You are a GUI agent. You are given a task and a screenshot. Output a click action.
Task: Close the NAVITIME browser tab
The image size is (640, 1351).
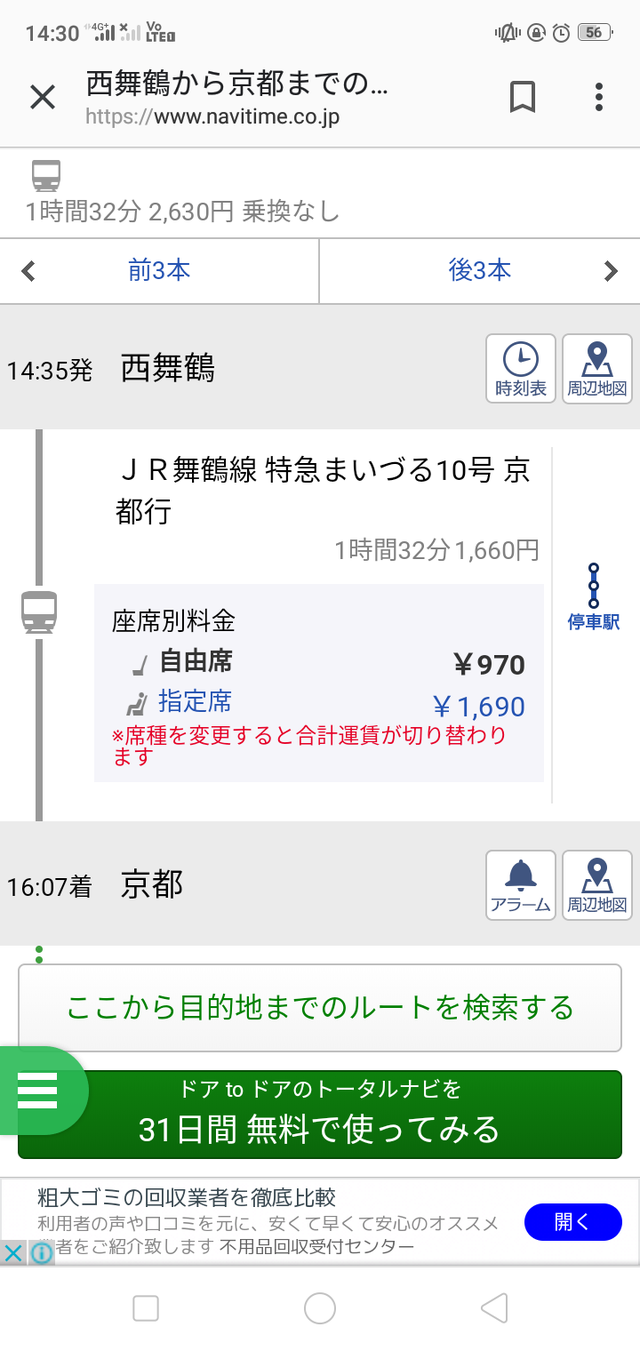click(42, 97)
